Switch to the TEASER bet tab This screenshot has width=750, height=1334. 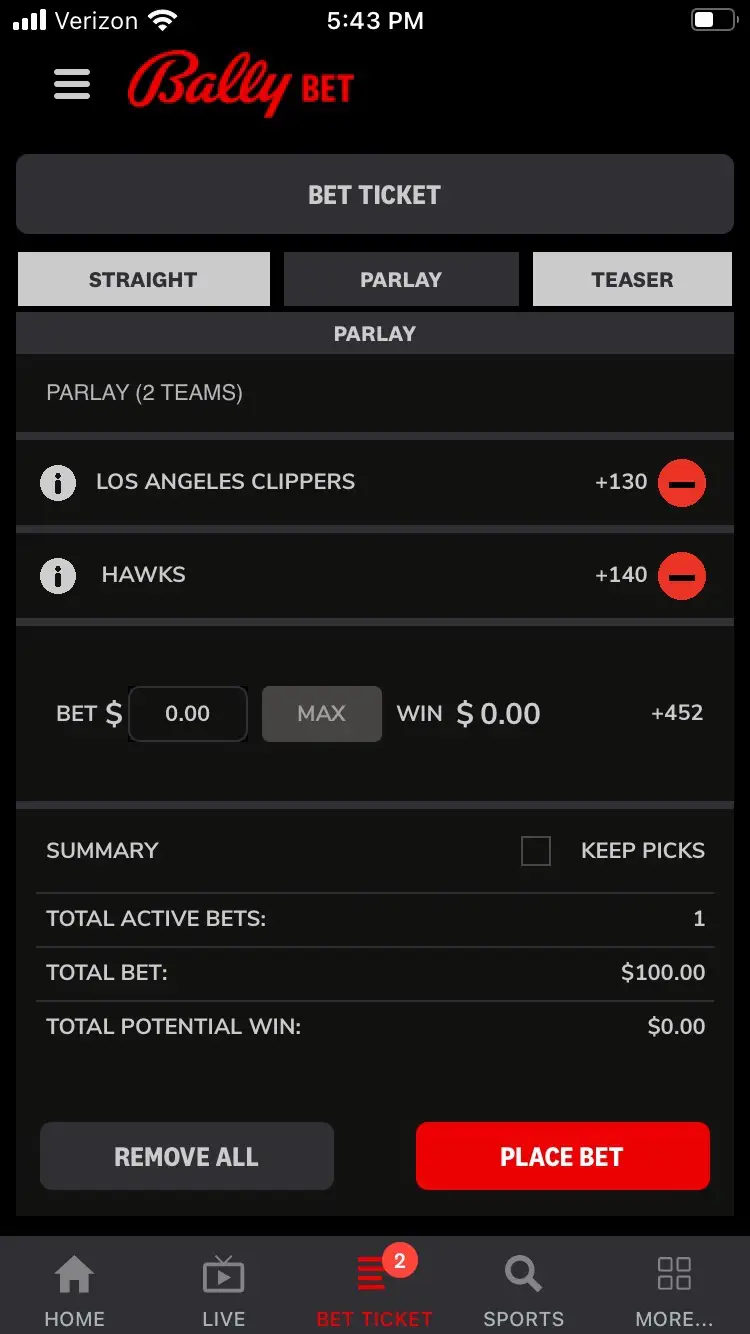[x=632, y=279]
